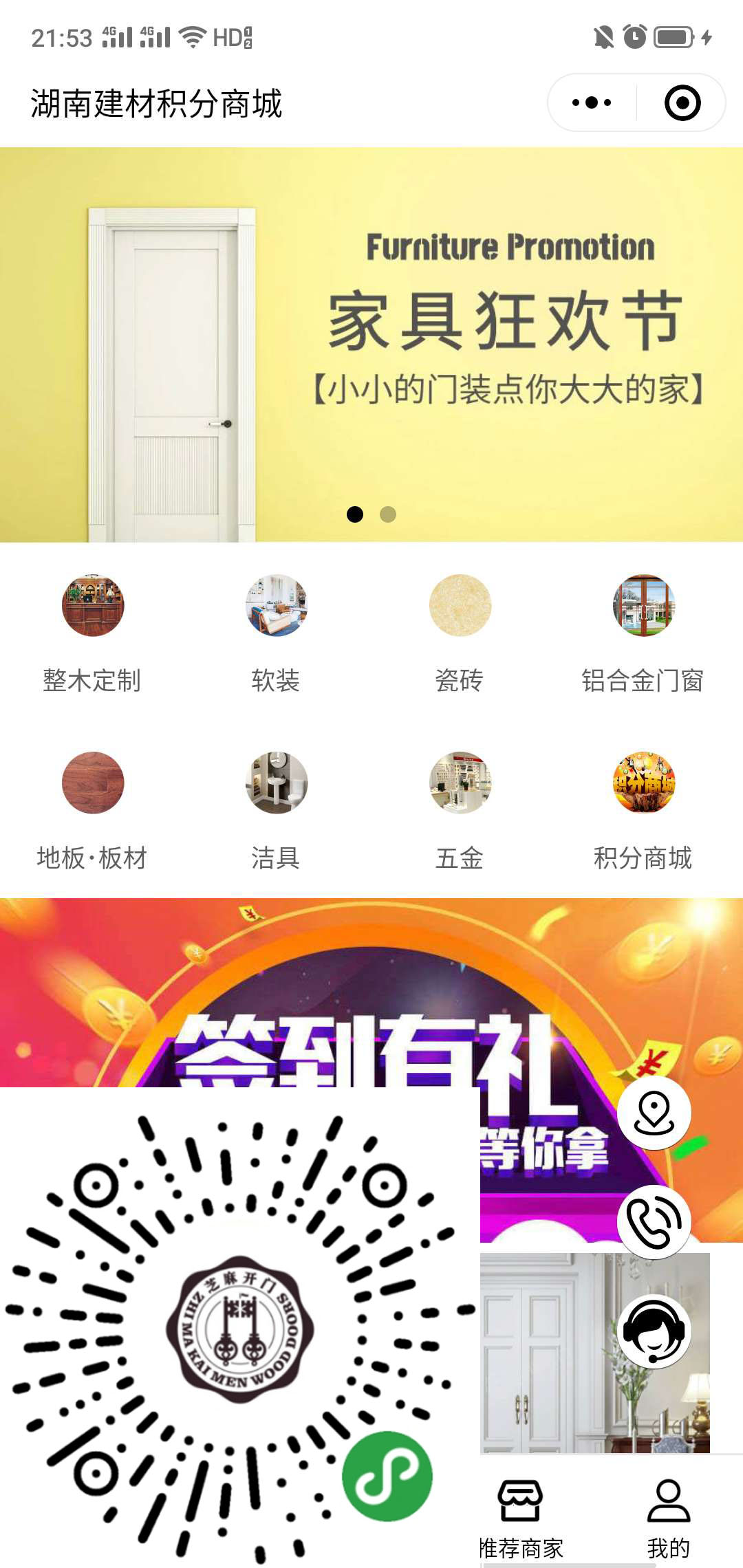Jump to the second banner slide dot

(x=388, y=514)
